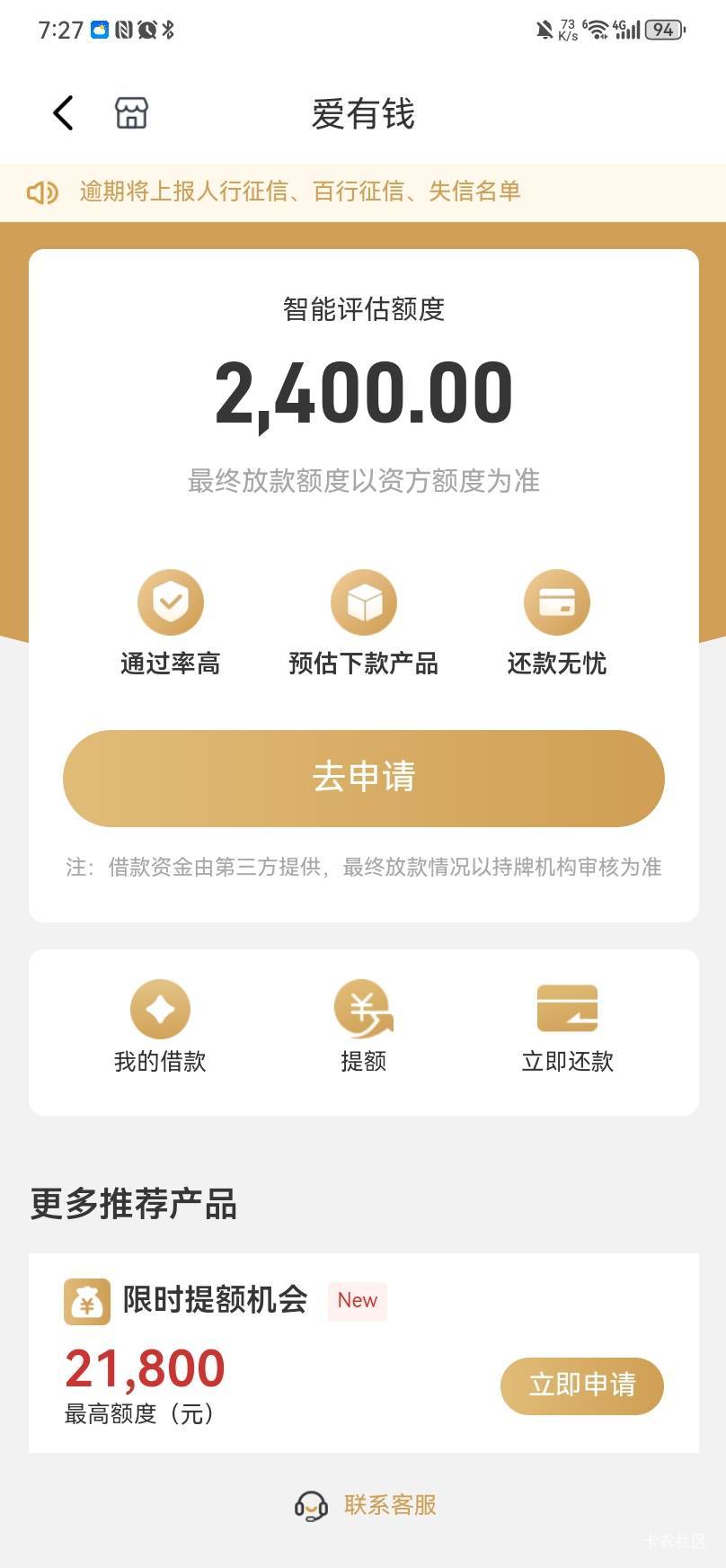This screenshot has height=1568, width=726.
Task: Select 立即还款 to repay now
Action: [567, 1027]
